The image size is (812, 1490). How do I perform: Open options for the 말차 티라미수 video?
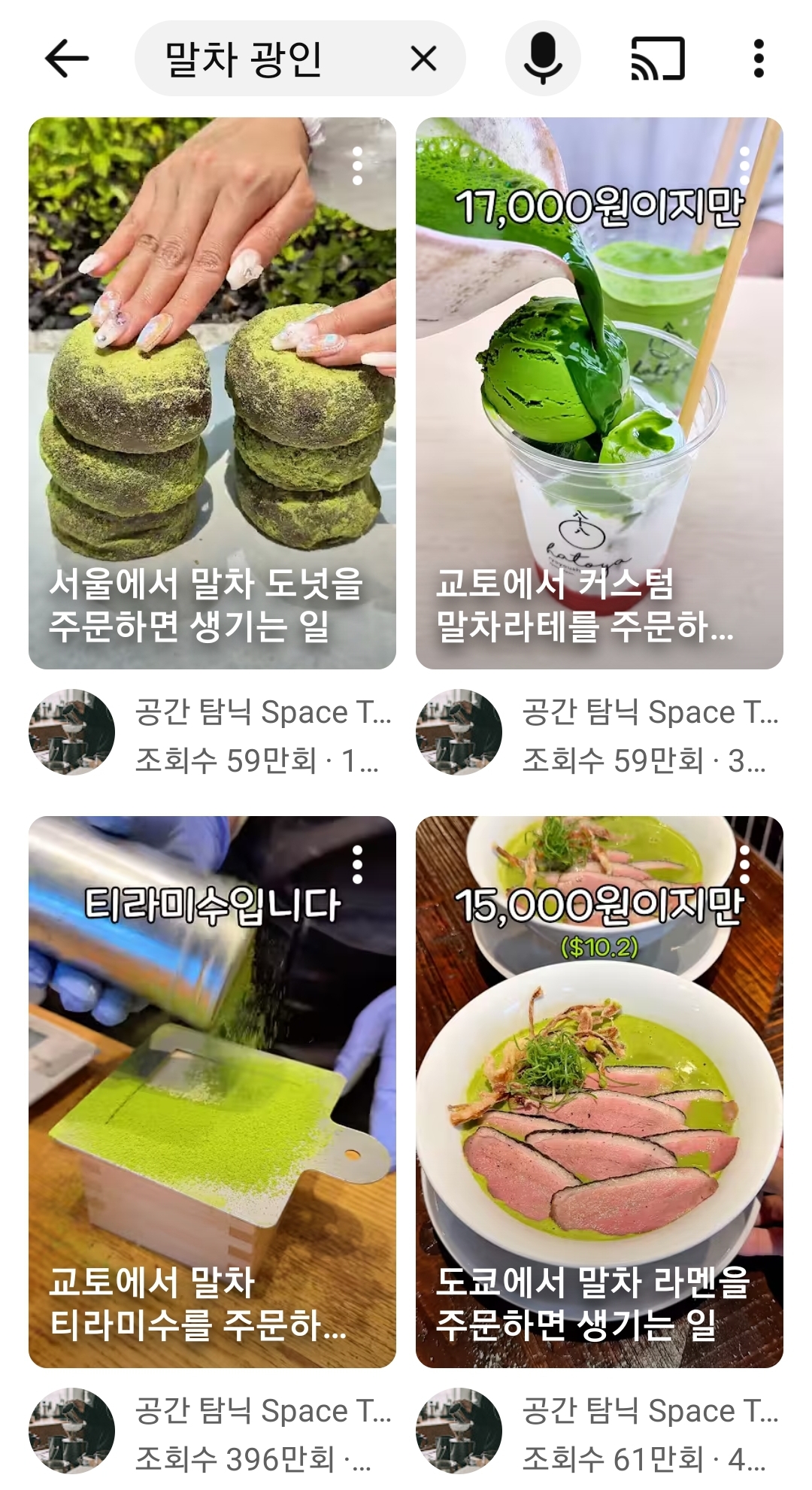pos(358,864)
